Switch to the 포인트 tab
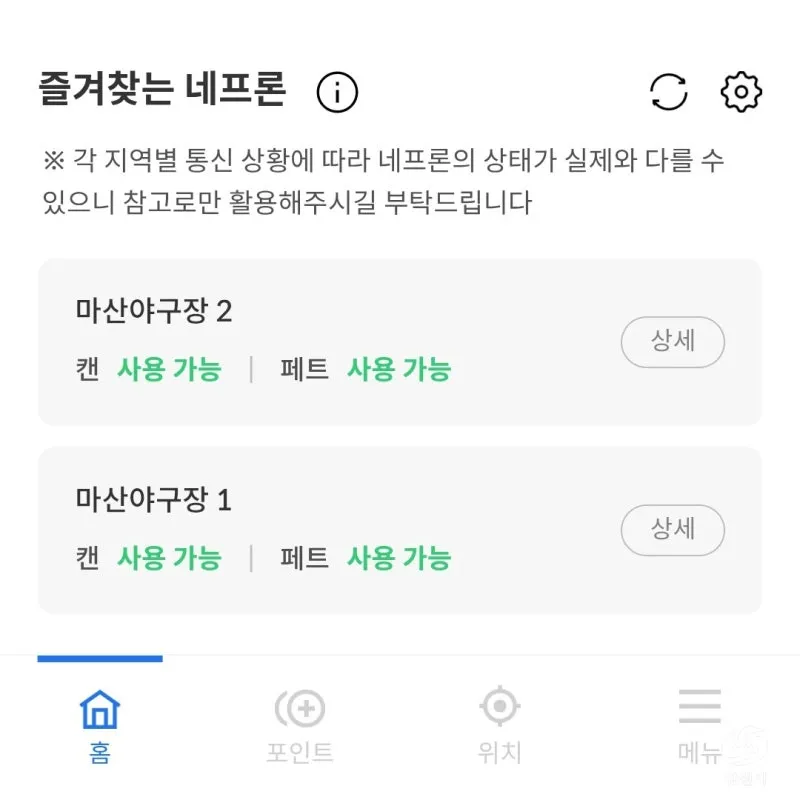Screen dimensions: 800x800 (x=299, y=725)
